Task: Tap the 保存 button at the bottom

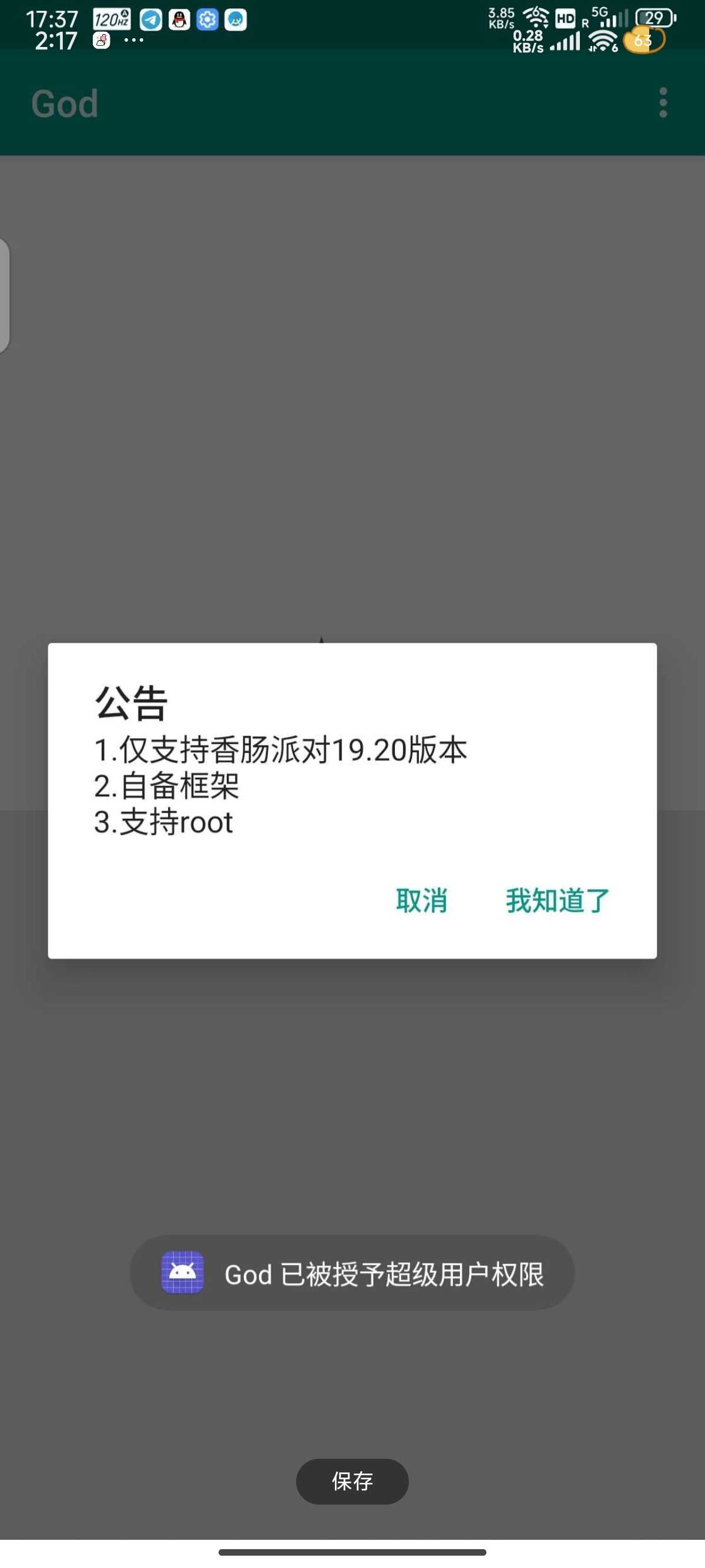Action: [352, 1481]
